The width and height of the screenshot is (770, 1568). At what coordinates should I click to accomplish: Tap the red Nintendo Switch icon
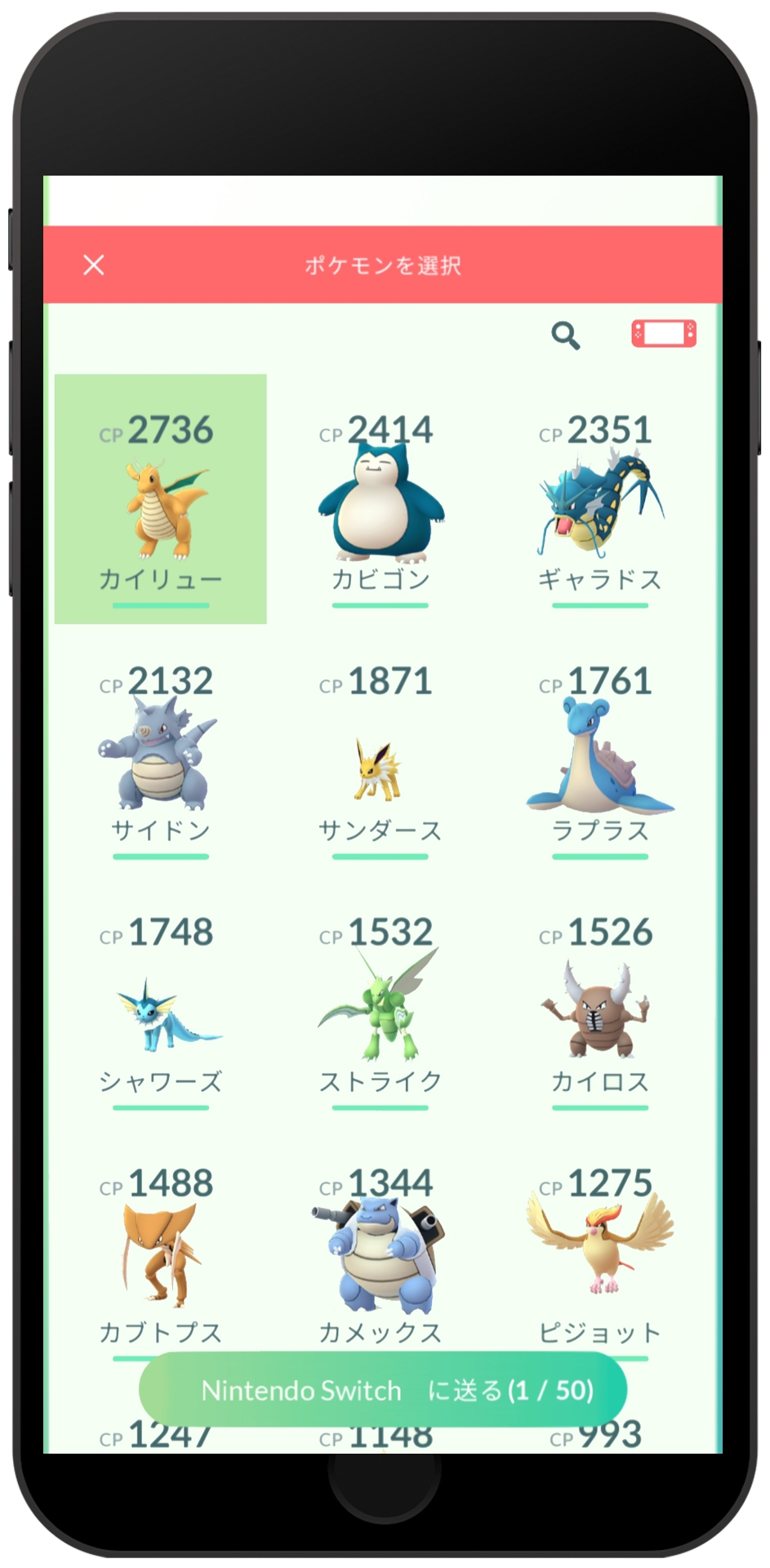coord(664,333)
